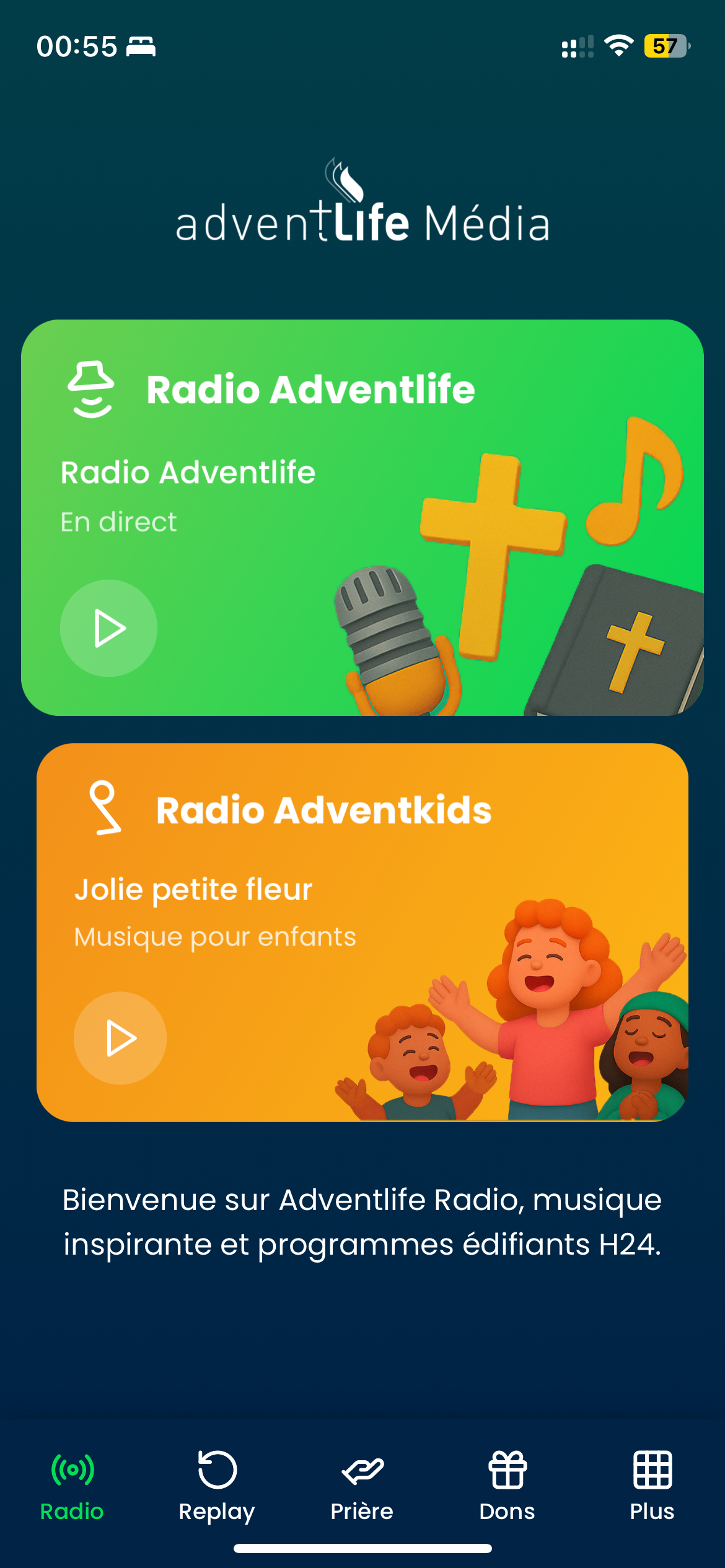
Task: Click the broadcast hat icon on Radio Adventlife card
Action: coord(92,388)
